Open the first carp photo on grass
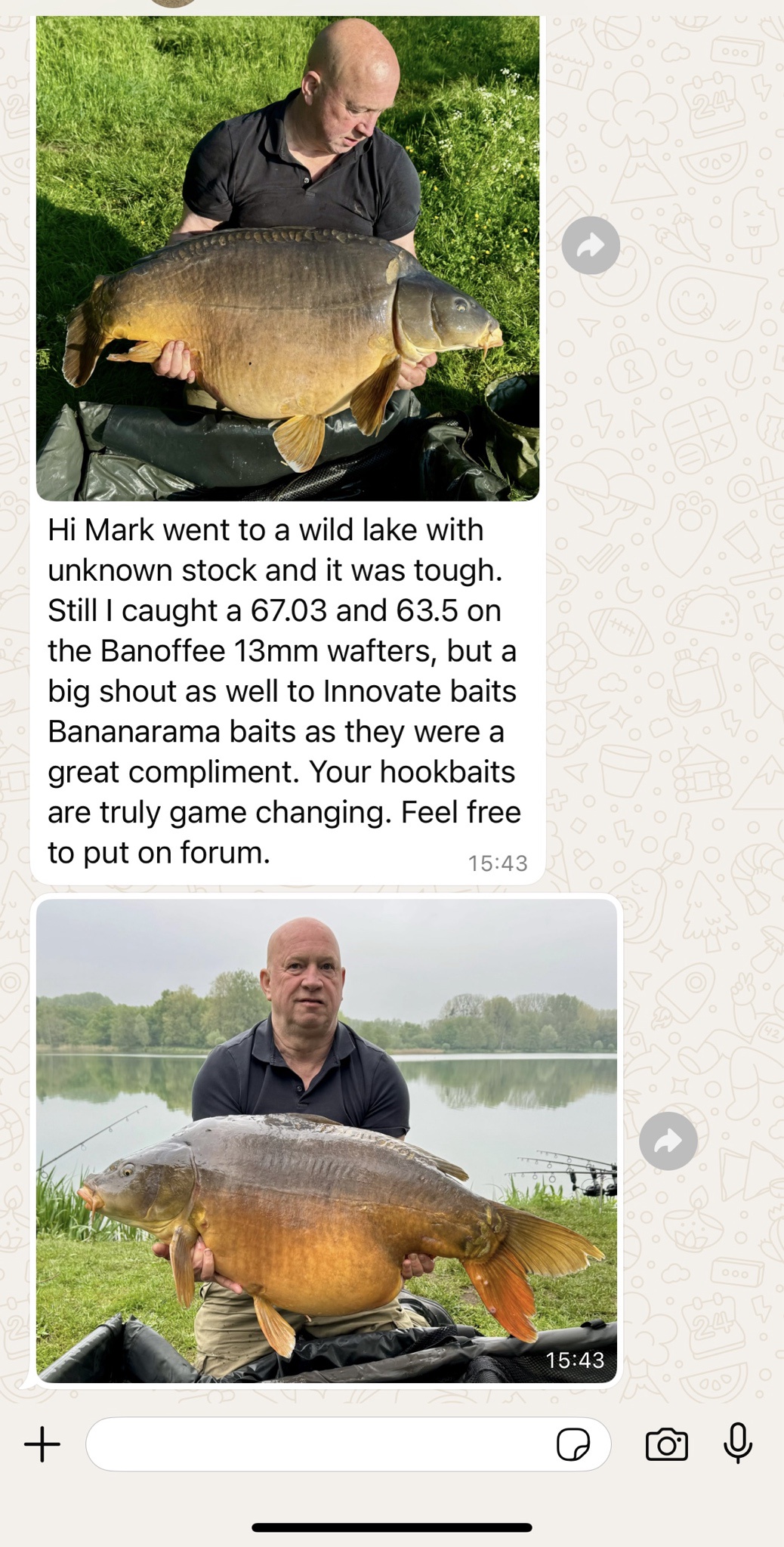This screenshot has height=1547, width=784. (x=288, y=257)
